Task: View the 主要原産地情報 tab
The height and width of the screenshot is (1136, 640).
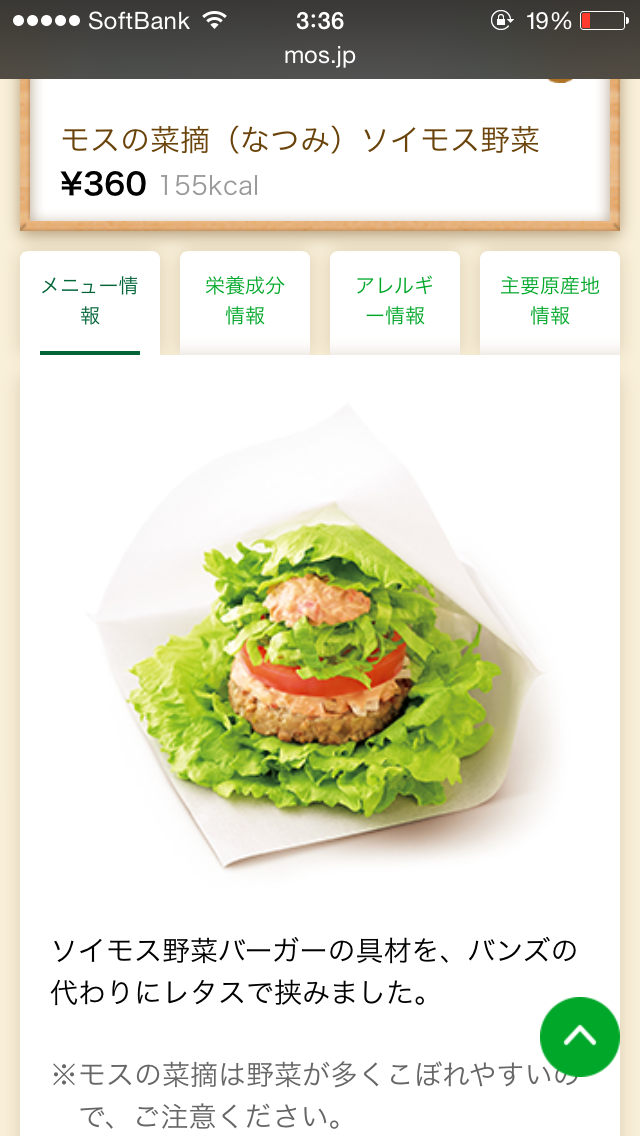Action: (550, 301)
